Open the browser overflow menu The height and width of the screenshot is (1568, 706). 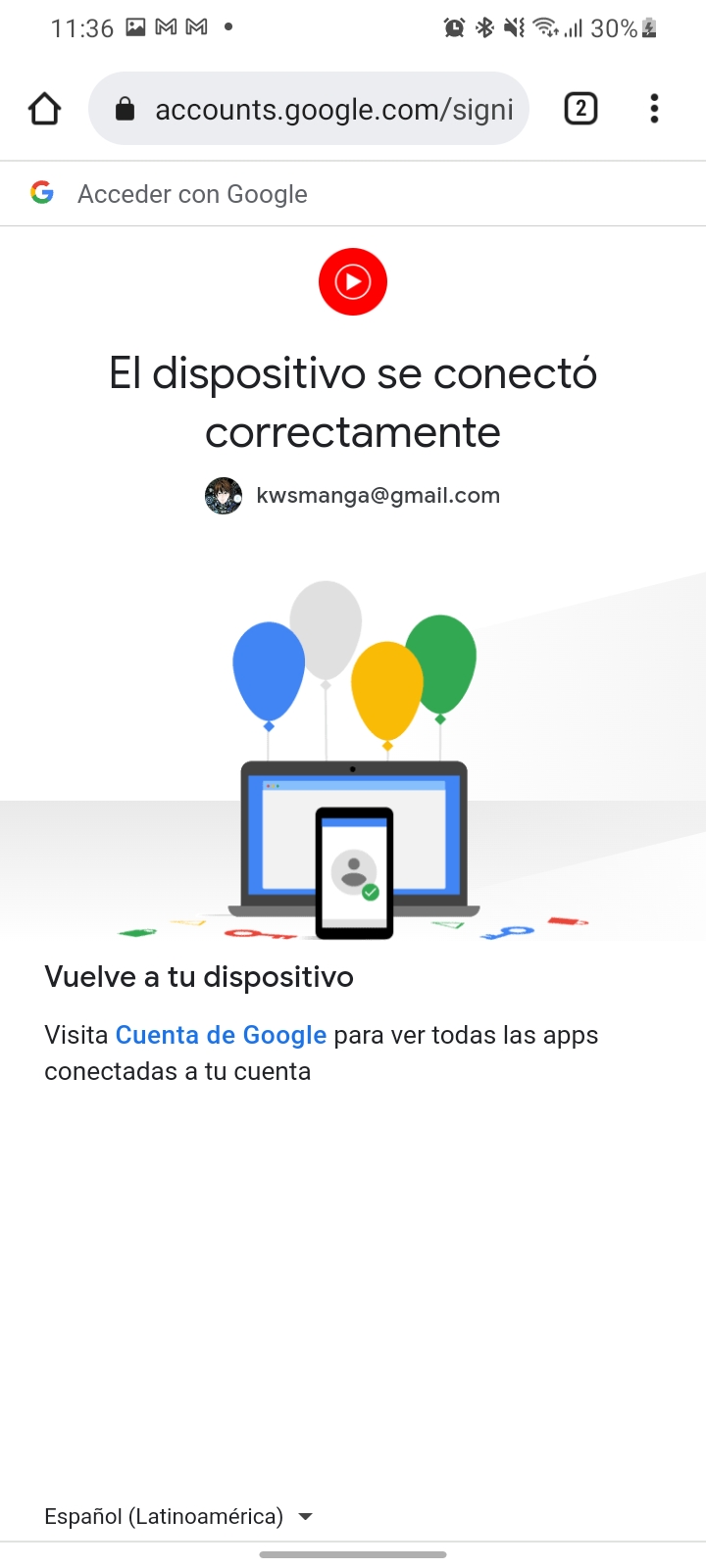[x=654, y=108]
